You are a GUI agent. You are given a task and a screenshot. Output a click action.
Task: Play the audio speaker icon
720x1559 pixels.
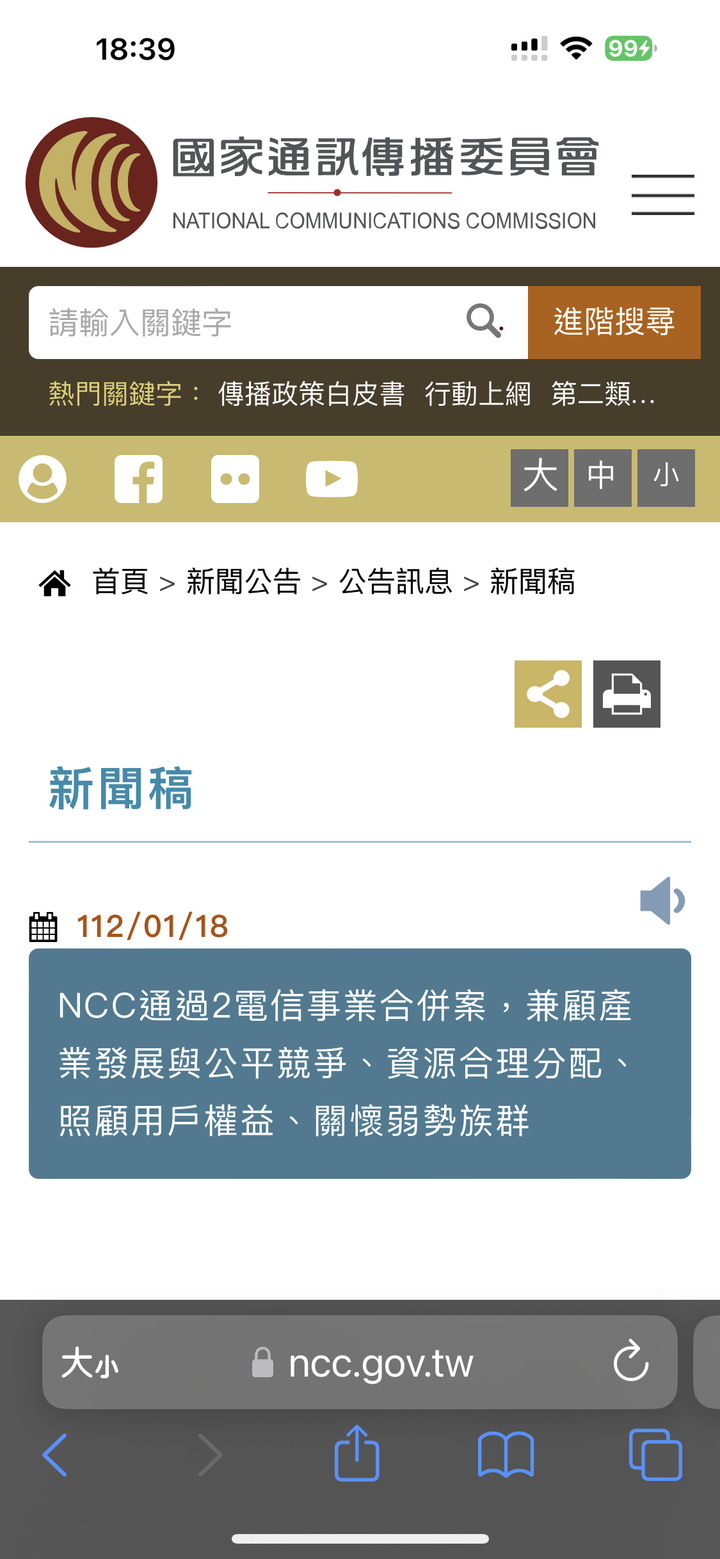pyautogui.click(x=662, y=901)
